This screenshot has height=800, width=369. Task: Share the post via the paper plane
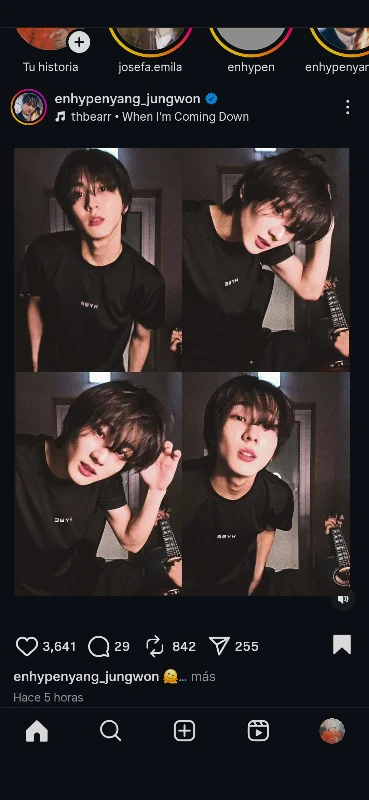pyautogui.click(x=219, y=646)
